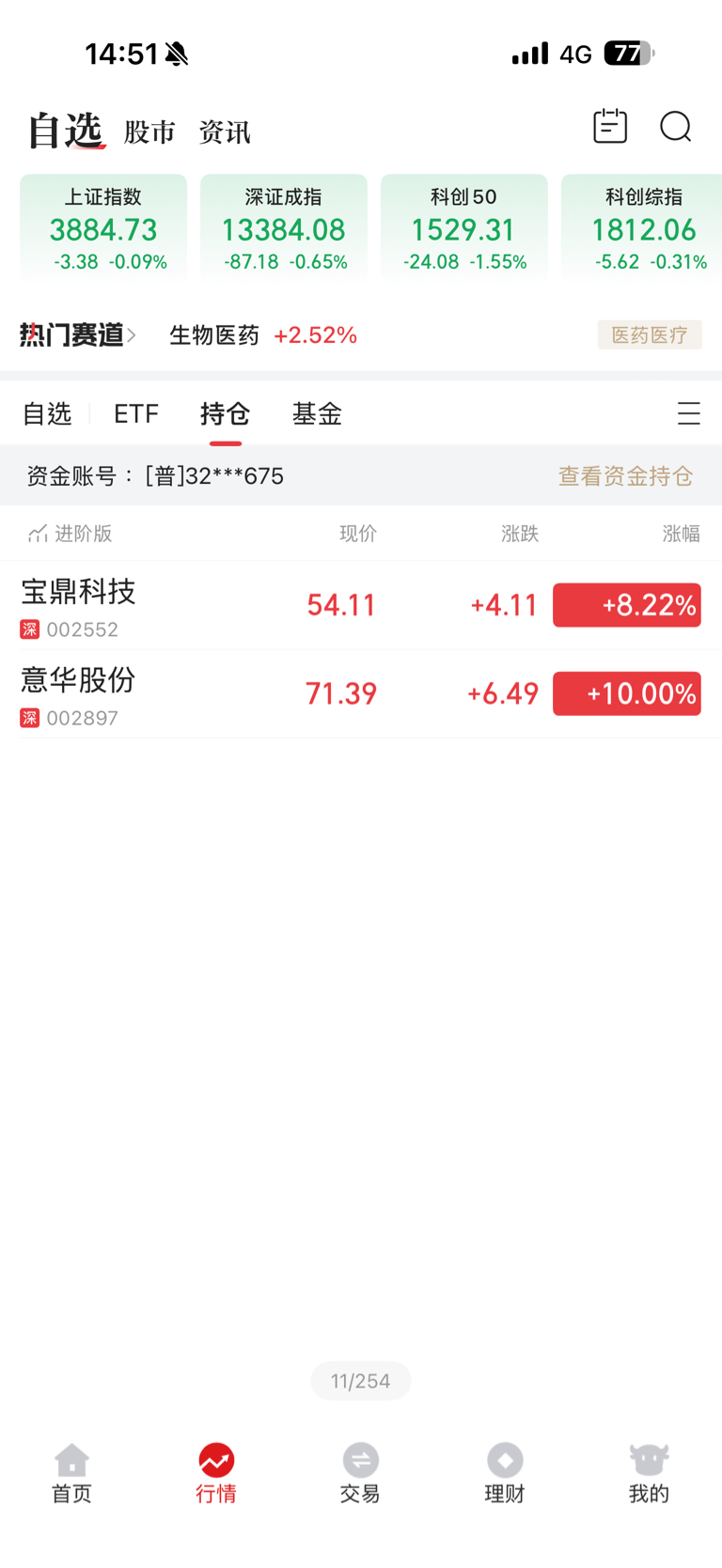Go to the 交易 trading tab
This screenshot has height=1568, width=722.
pyautogui.click(x=360, y=1473)
